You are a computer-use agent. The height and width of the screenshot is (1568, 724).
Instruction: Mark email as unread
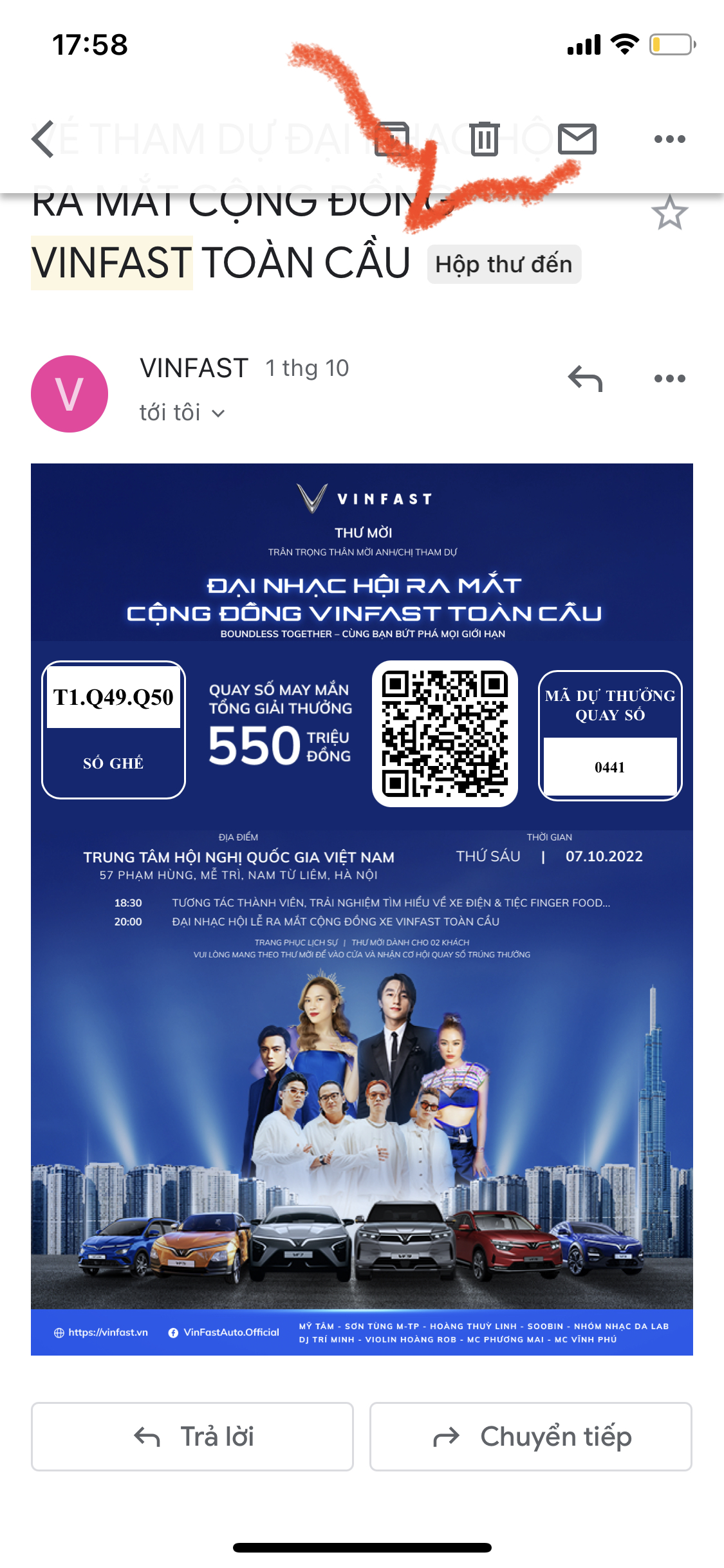click(577, 138)
